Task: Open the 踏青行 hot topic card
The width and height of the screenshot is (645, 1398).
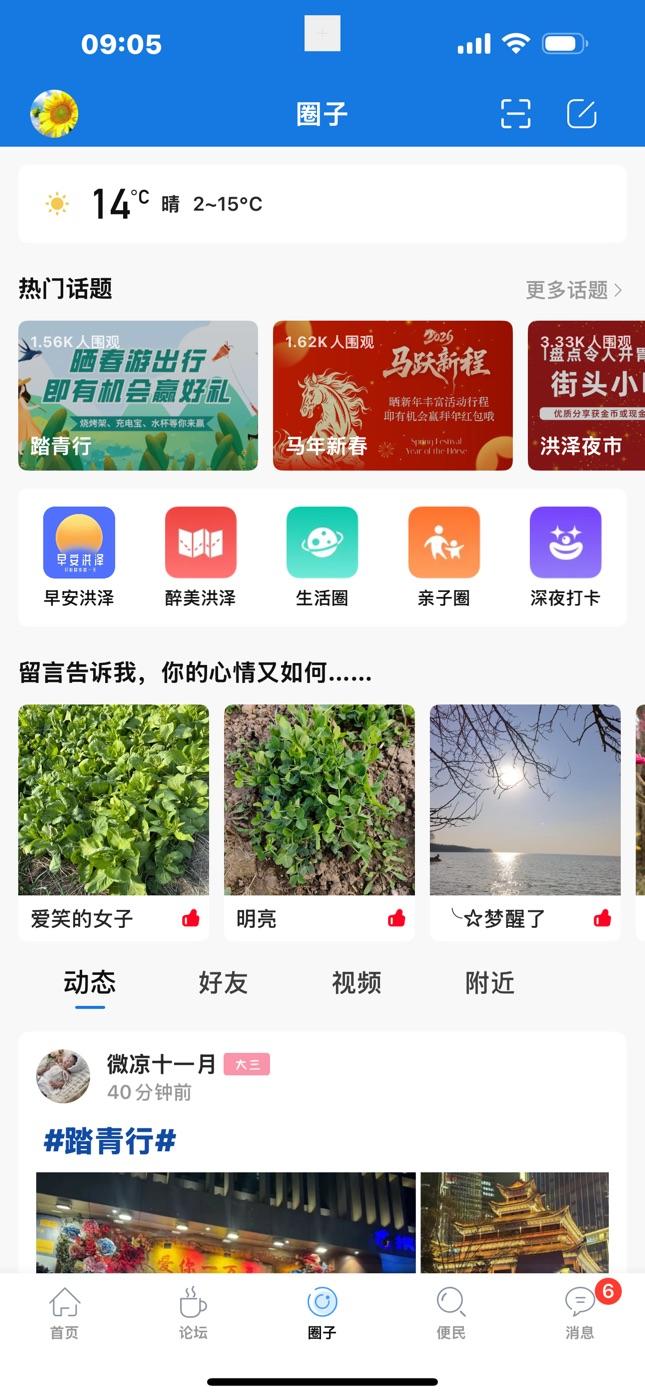Action: (x=138, y=395)
